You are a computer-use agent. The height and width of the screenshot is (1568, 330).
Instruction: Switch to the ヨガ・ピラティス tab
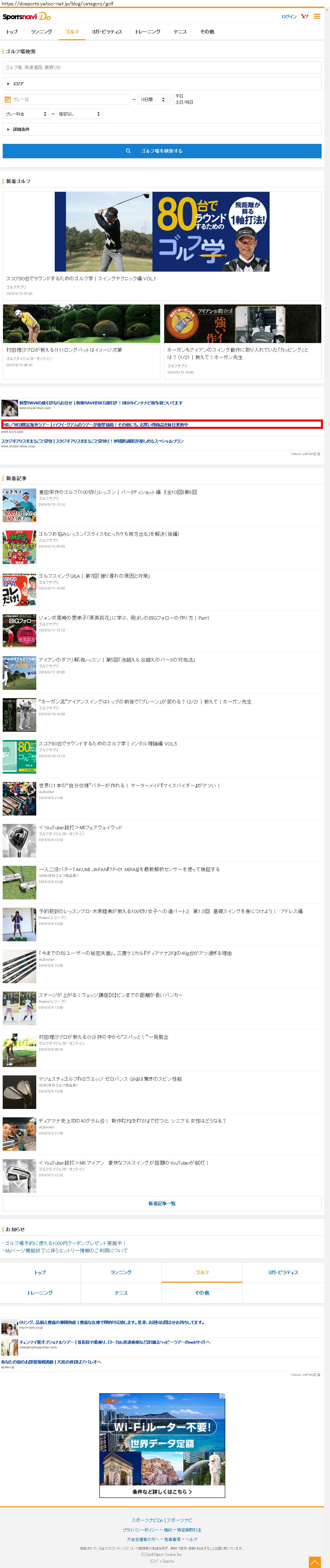(106, 32)
